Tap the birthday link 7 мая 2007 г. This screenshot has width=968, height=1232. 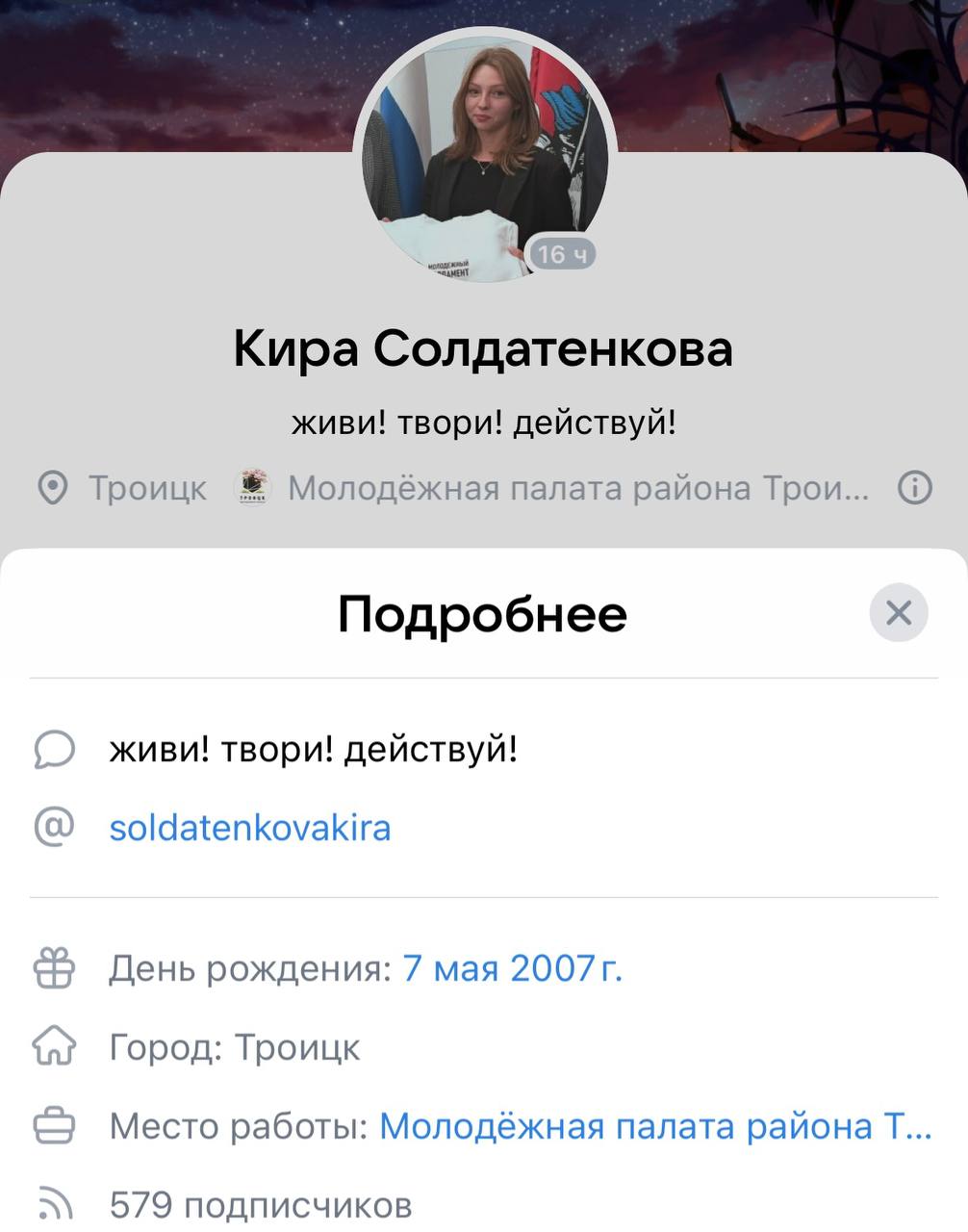click(512, 967)
